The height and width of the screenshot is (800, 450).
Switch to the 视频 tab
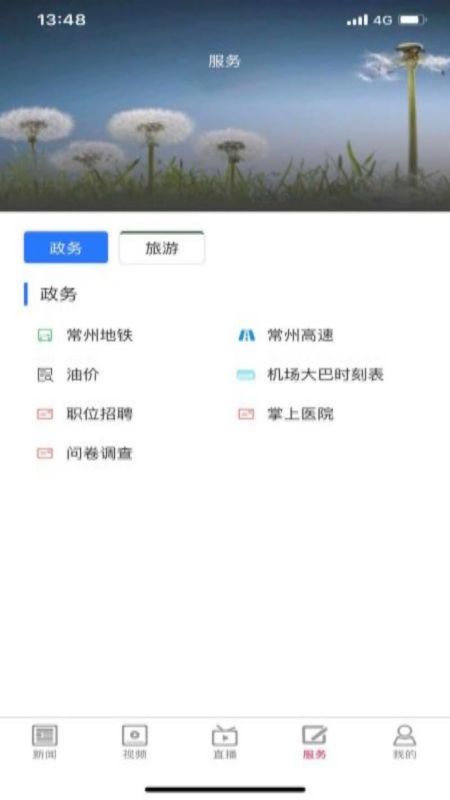135,742
